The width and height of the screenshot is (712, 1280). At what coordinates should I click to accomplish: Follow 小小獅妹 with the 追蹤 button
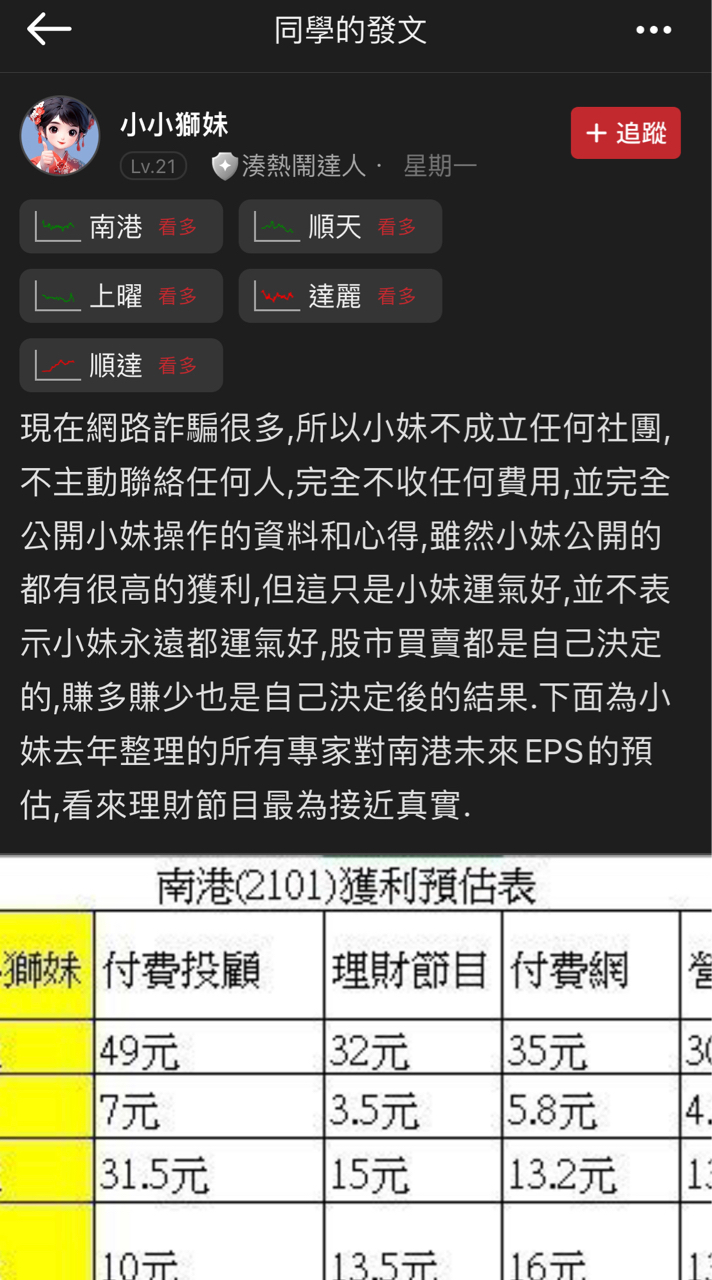tap(625, 133)
